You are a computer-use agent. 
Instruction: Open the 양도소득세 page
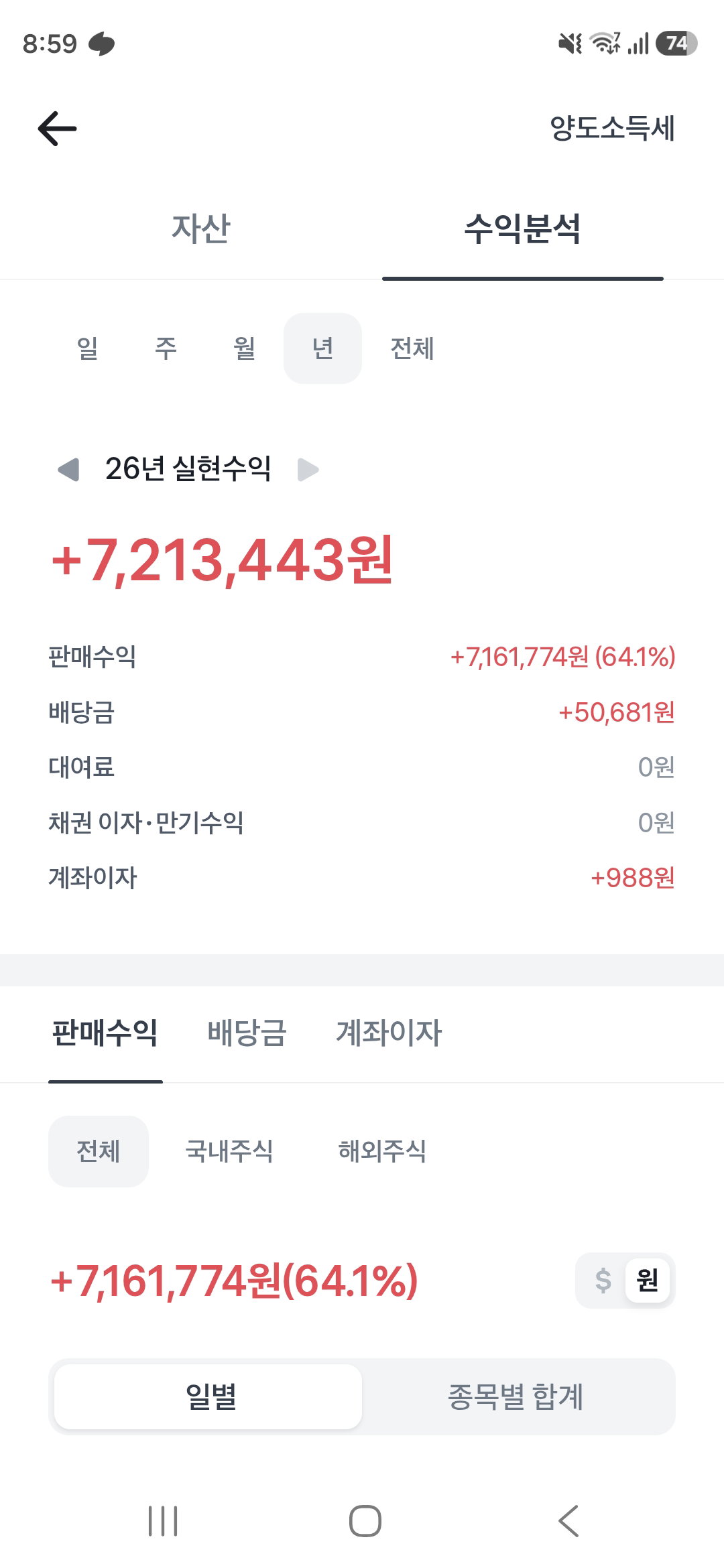coord(611,128)
